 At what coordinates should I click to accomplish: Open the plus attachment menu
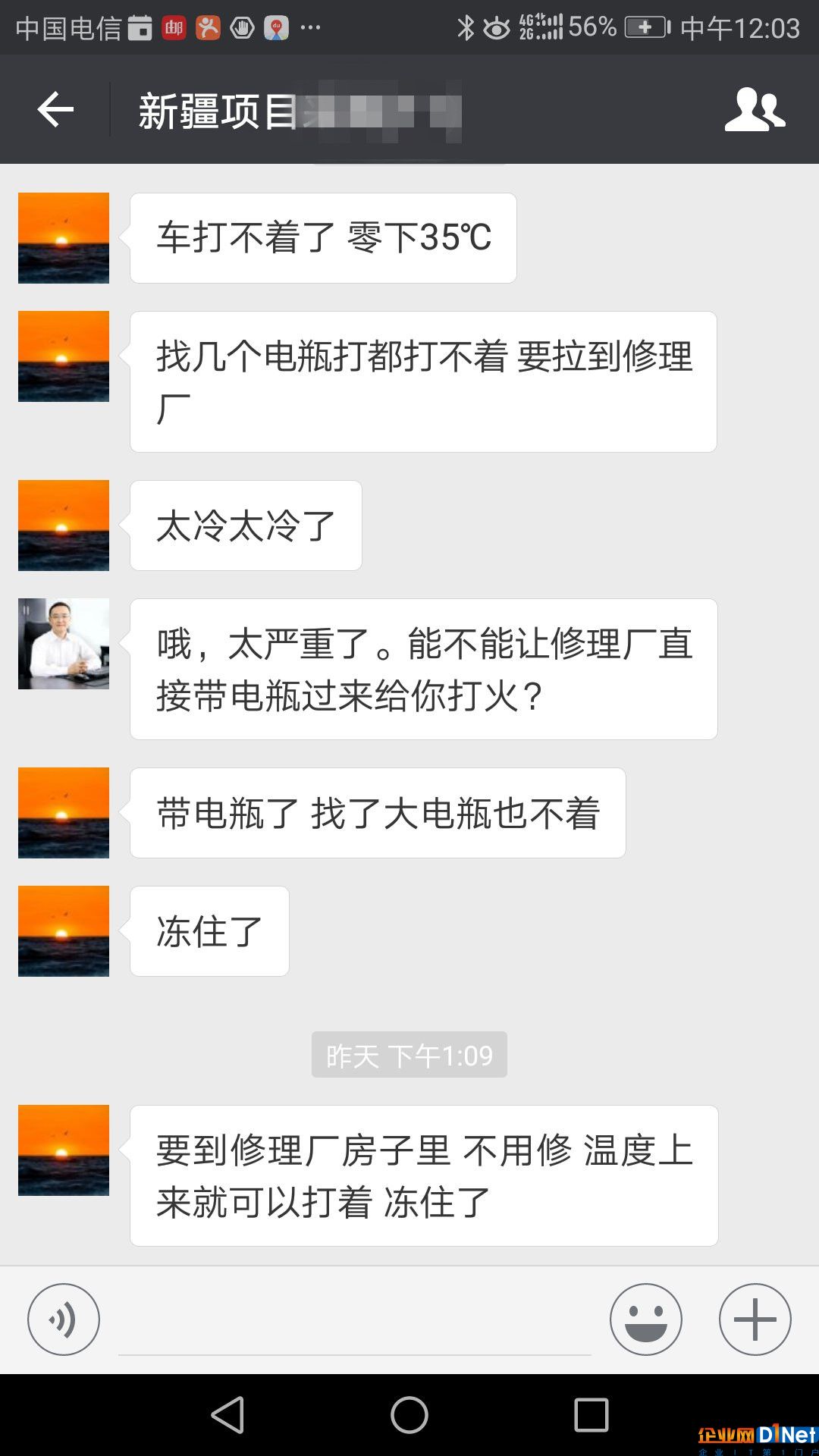coord(755,1319)
